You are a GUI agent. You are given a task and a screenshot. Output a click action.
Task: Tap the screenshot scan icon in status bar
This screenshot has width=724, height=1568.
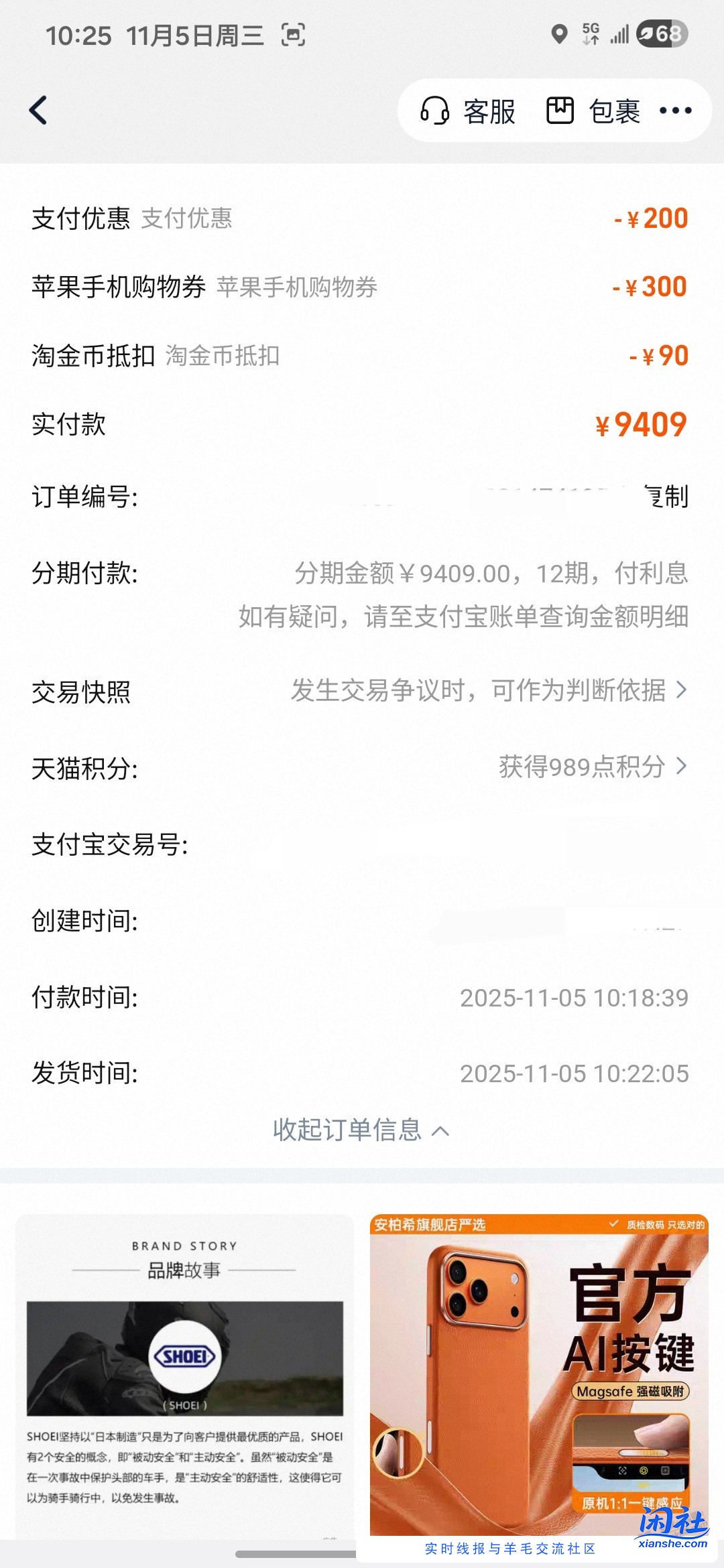[x=293, y=38]
